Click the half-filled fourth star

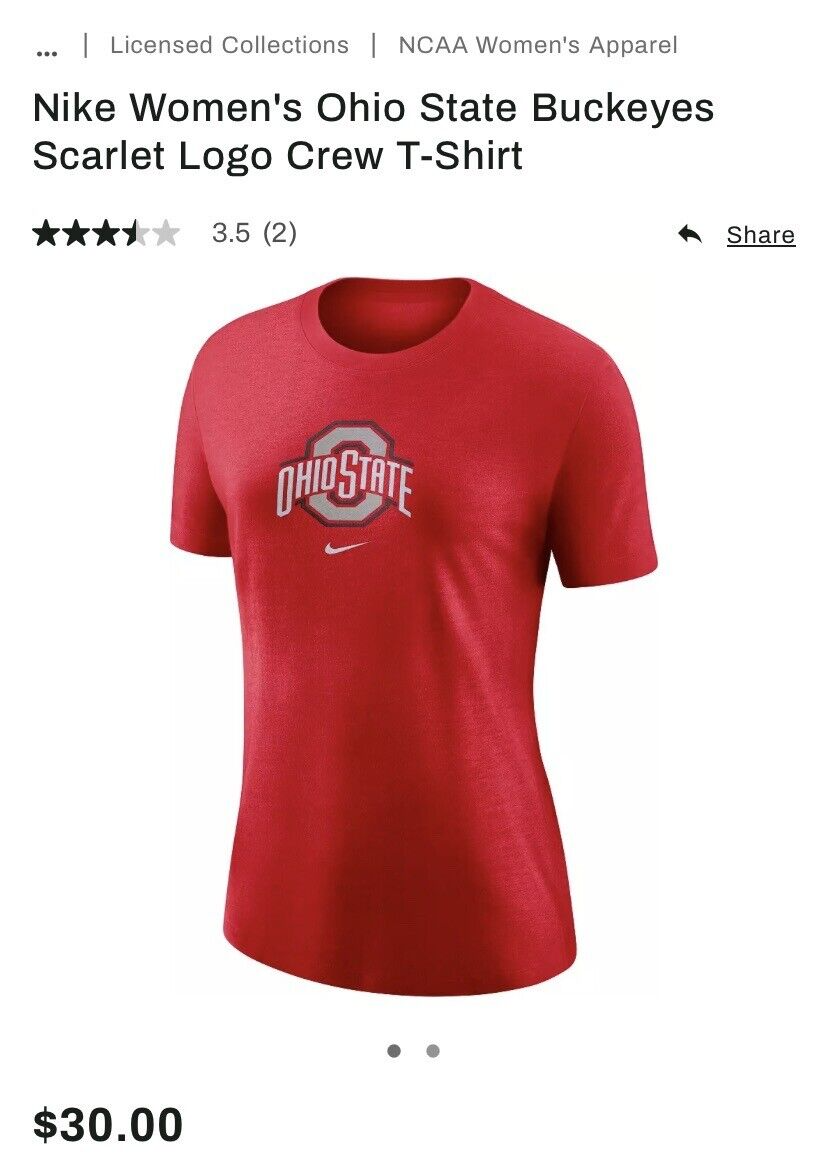132,233
